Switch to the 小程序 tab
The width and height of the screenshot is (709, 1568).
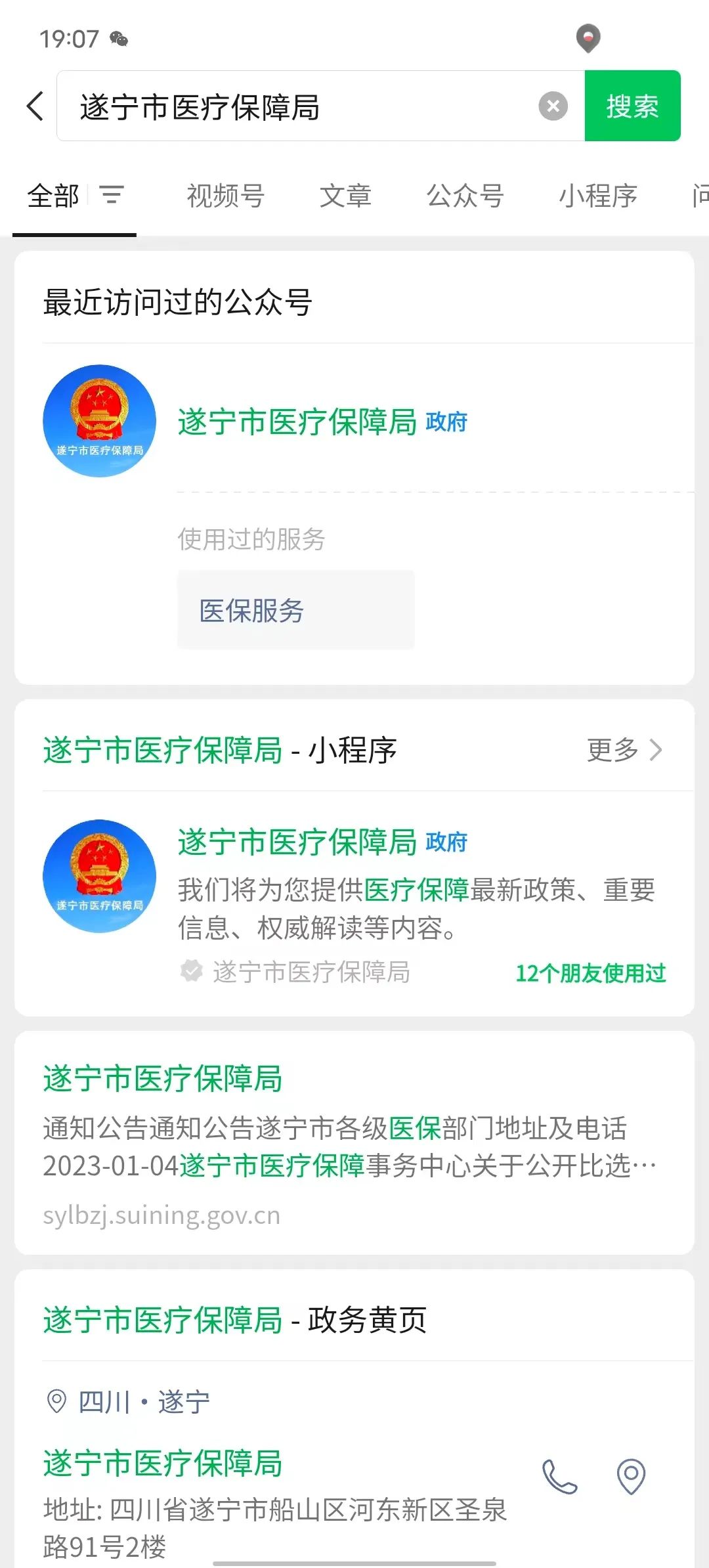pos(598,196)
